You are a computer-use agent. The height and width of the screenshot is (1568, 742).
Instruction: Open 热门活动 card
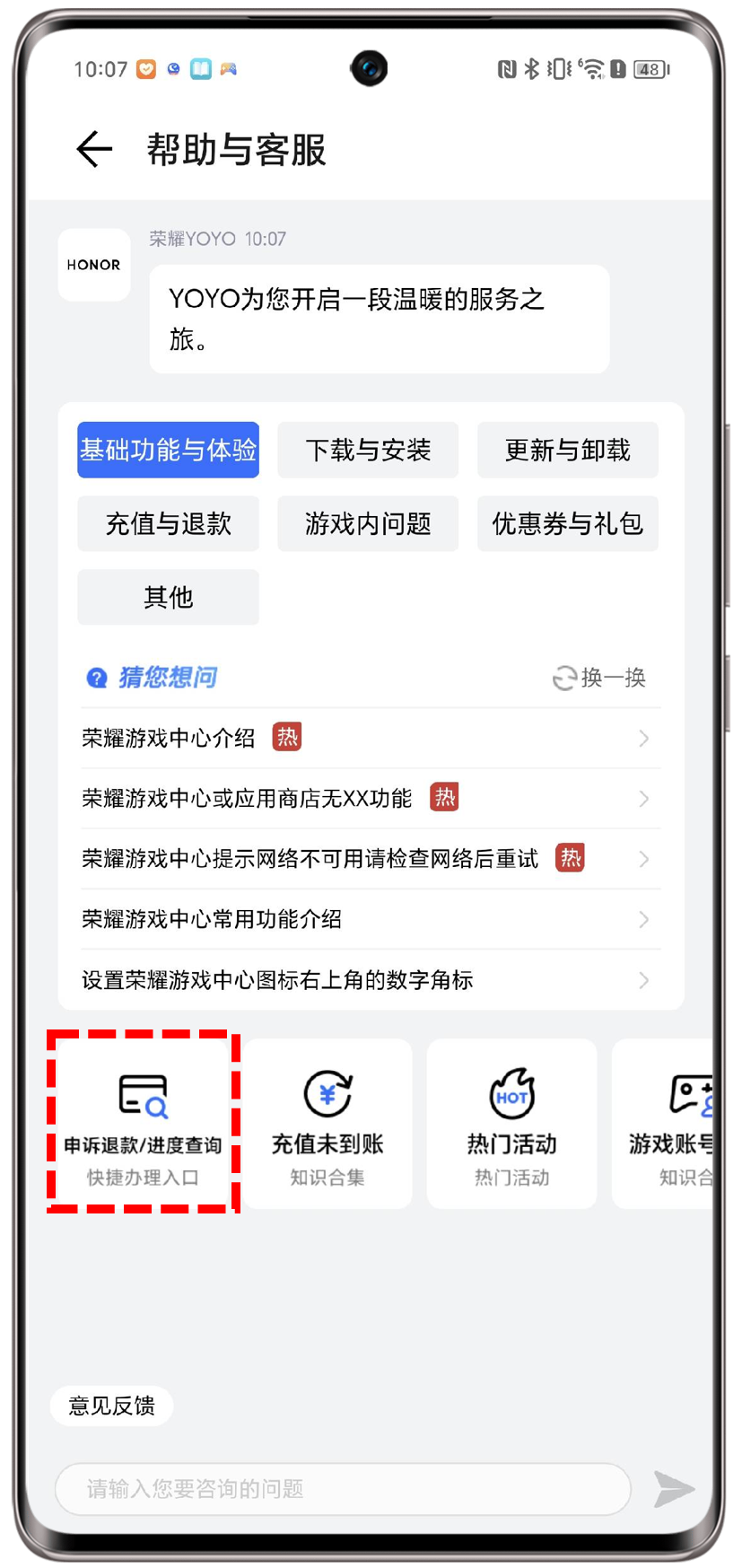511,1123
